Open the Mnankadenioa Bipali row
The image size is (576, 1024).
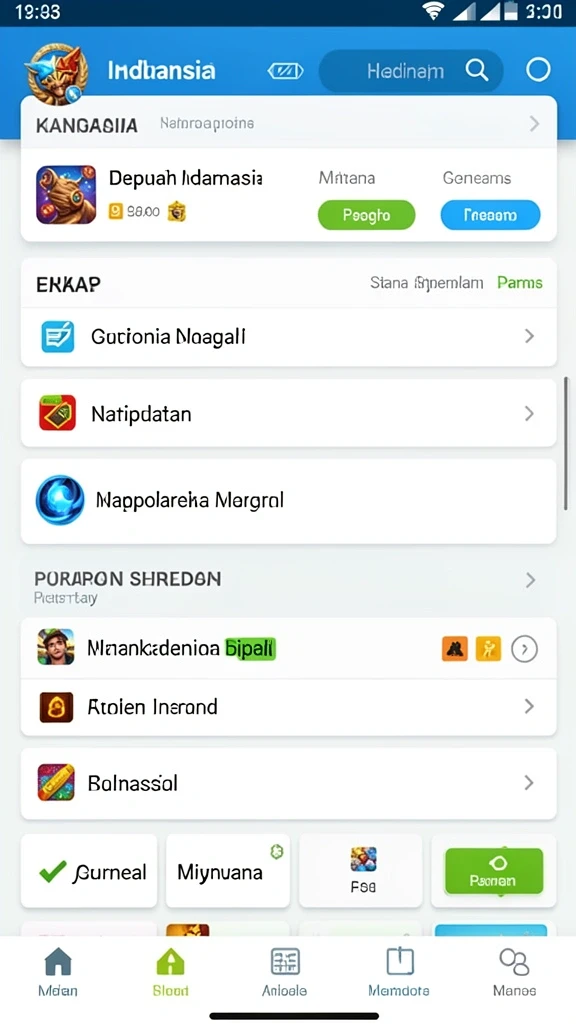pos(289,648)
